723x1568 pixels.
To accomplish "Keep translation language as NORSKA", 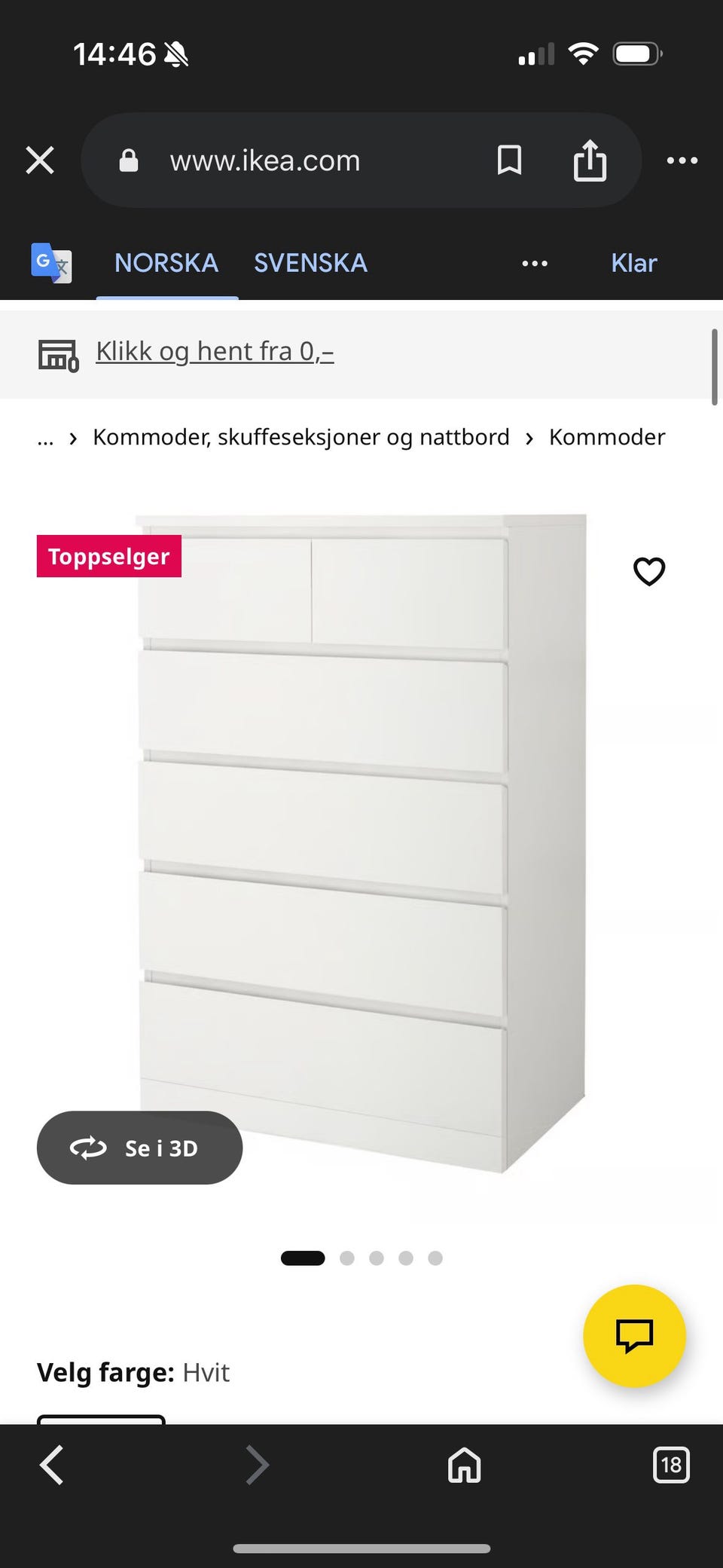I will click(166, 263).
